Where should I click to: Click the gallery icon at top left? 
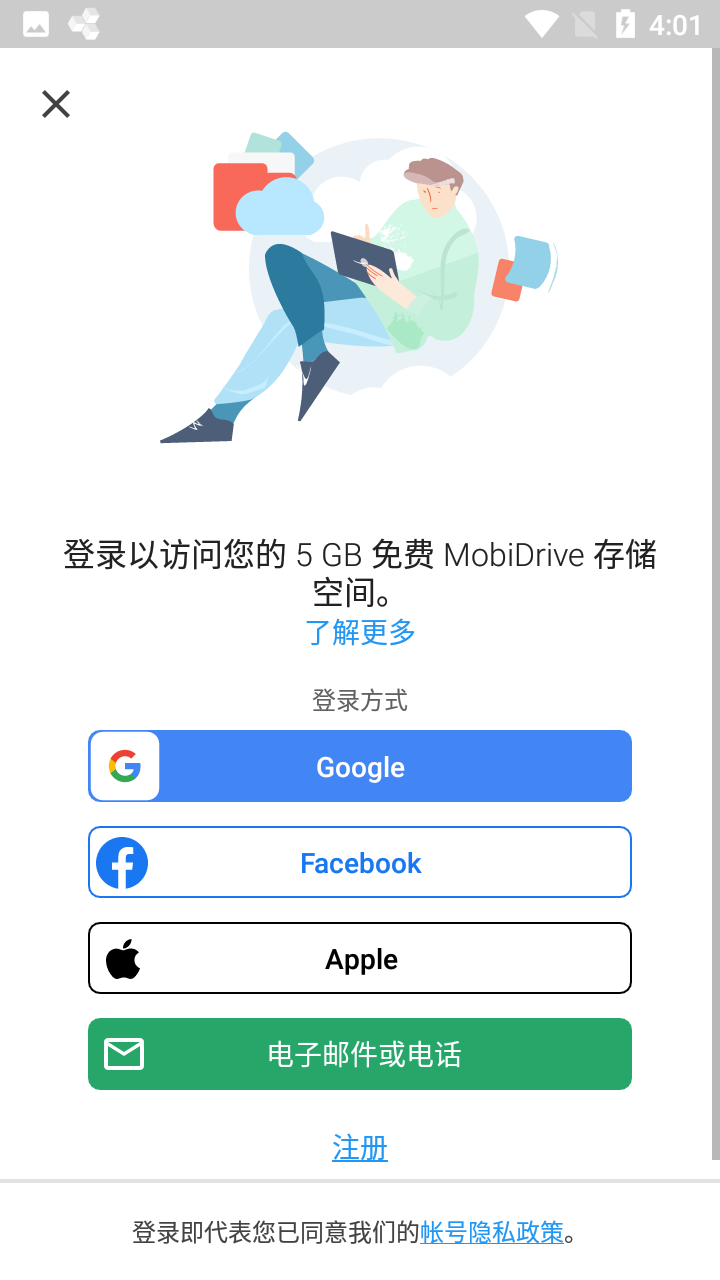point(36,23)
